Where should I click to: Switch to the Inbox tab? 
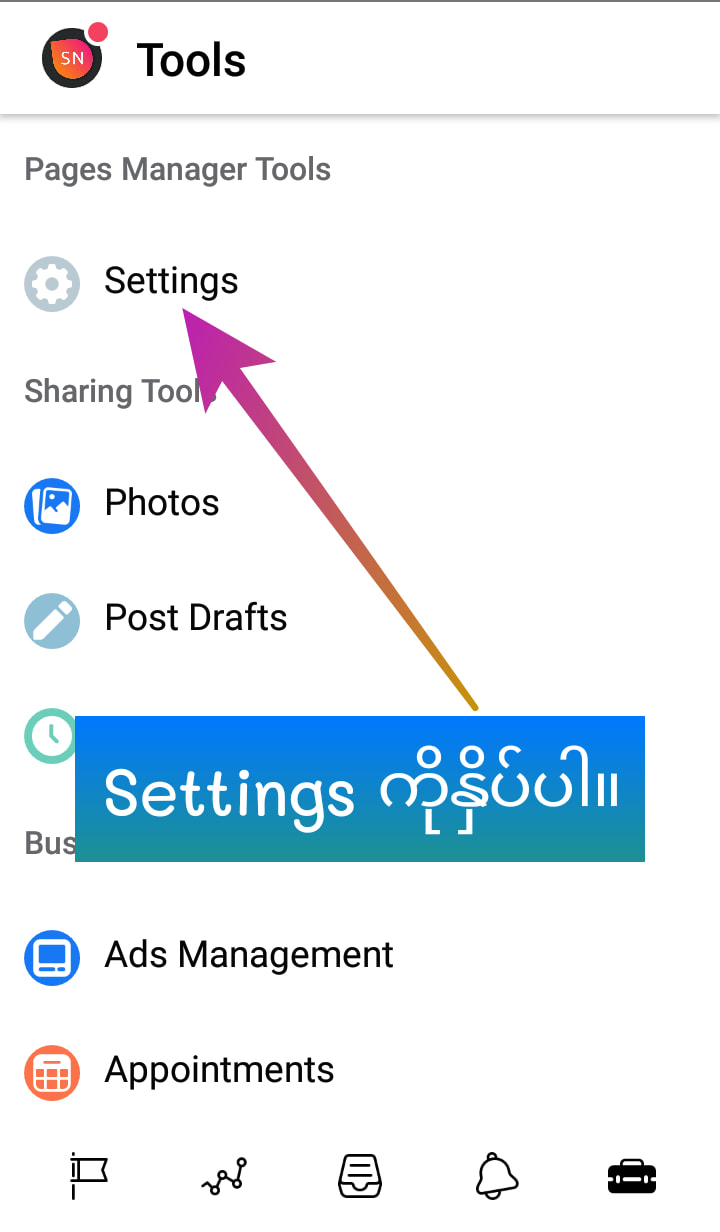[x=361, y=1177]
